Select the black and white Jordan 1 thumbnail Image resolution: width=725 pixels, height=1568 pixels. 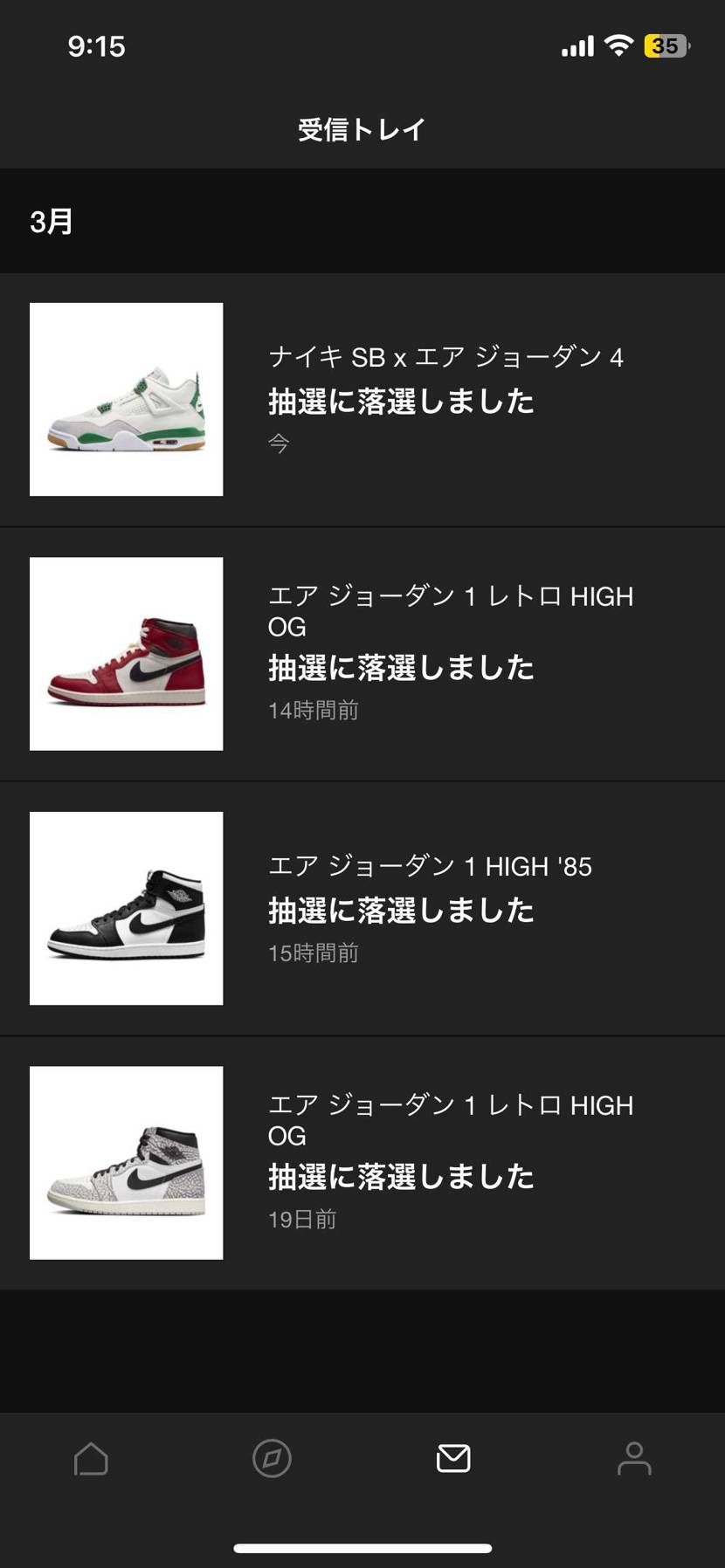pyautogui.click(x=126, y=908)
